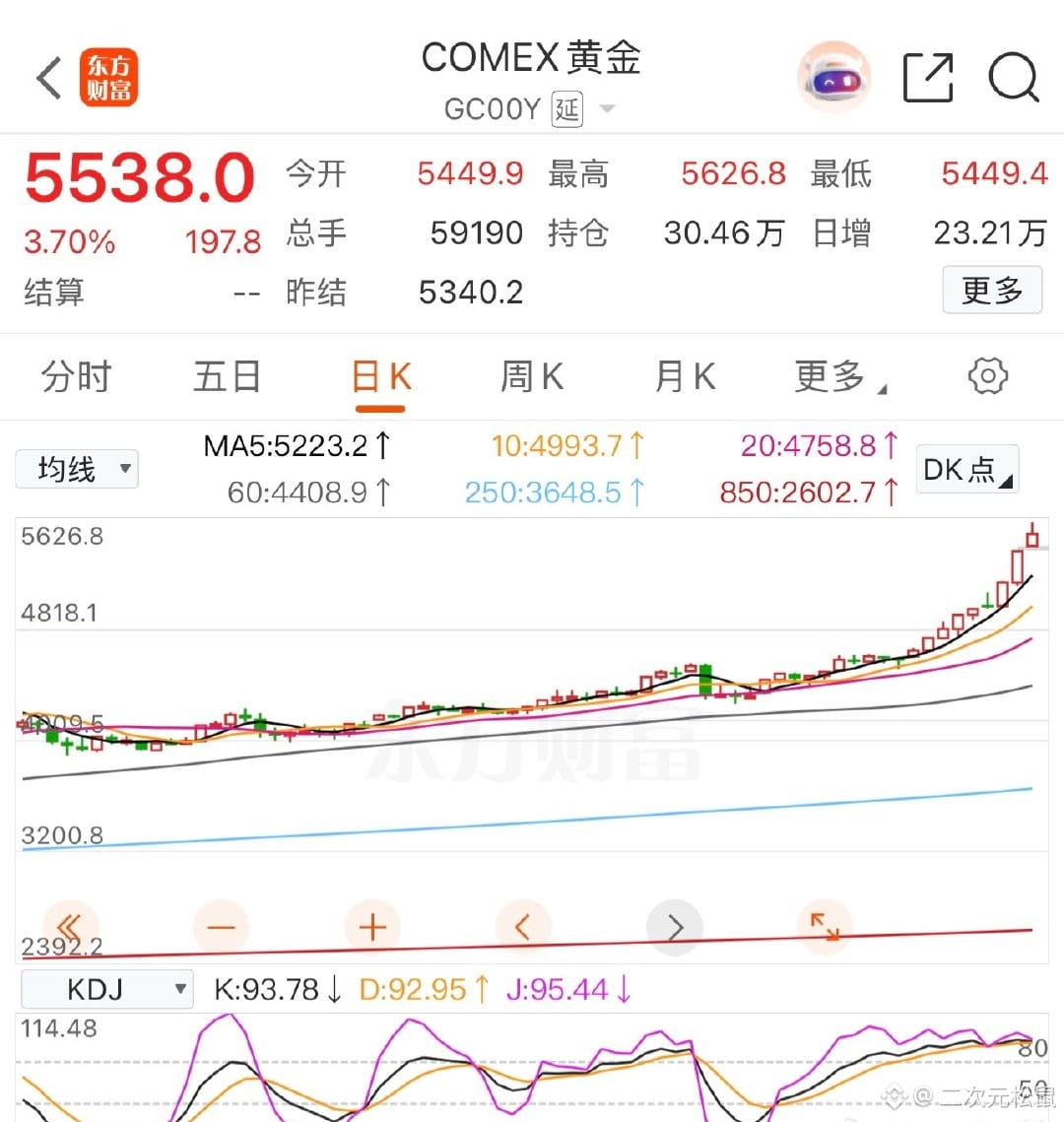
Task: Open the robot assistant avatar
Action: tap(832, 77)
